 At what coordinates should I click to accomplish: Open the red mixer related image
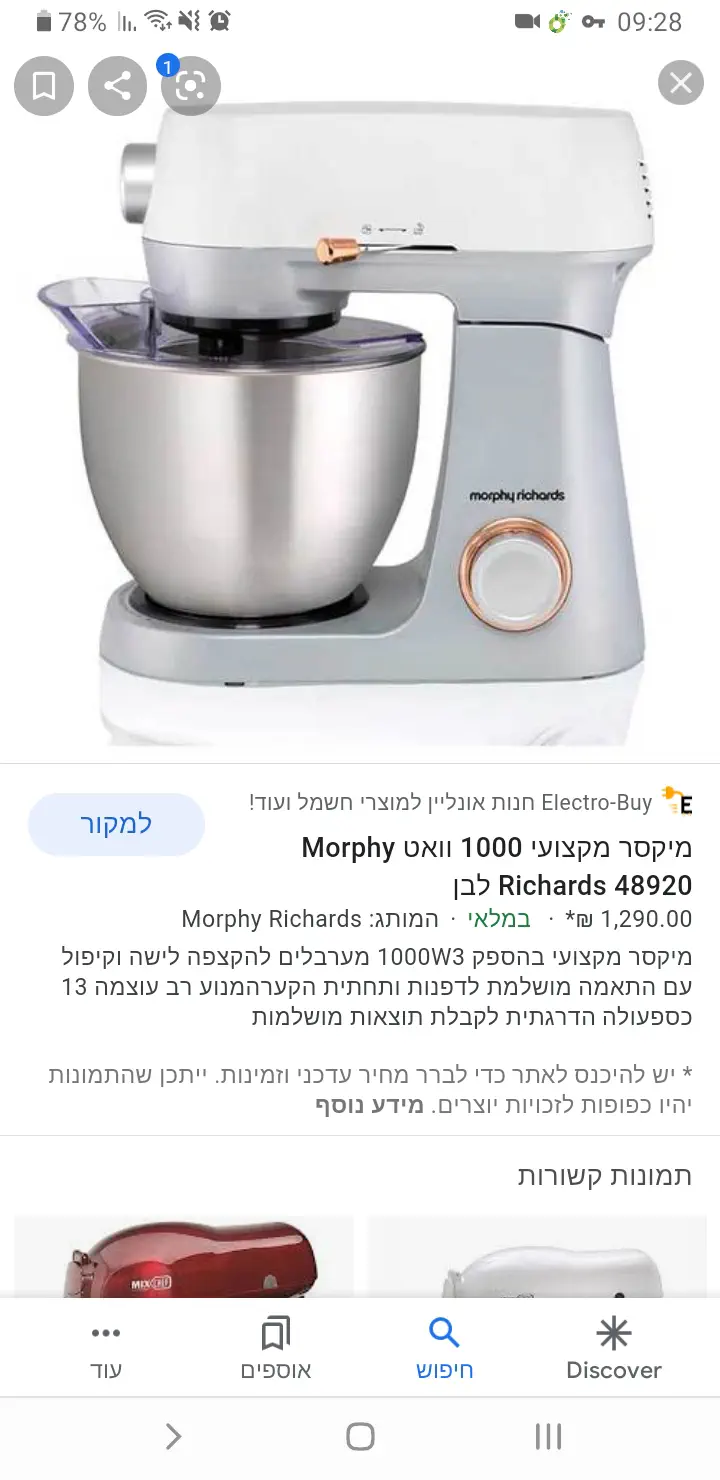coord(184,1258)
